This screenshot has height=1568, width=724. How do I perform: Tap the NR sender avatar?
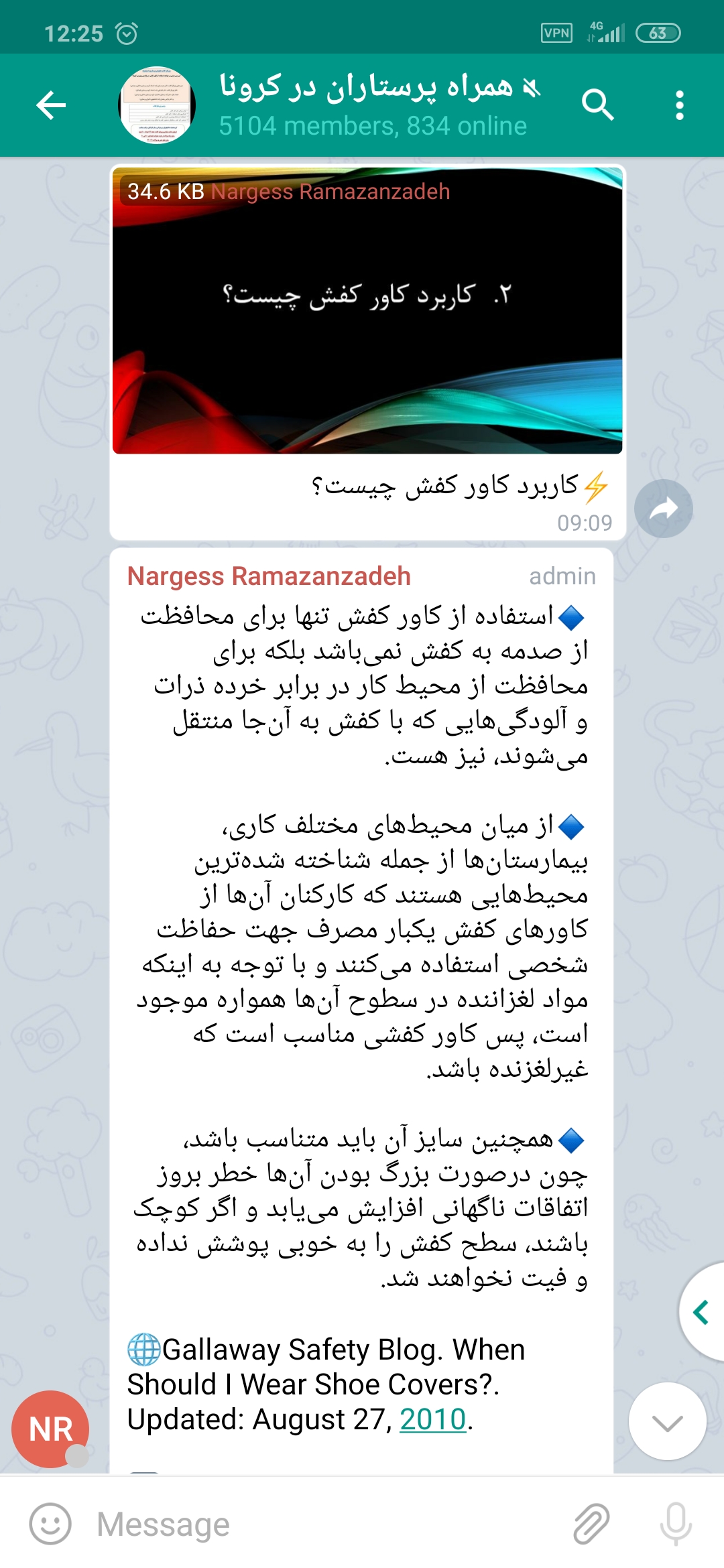pyautogui.click(x=50, y=1429)
